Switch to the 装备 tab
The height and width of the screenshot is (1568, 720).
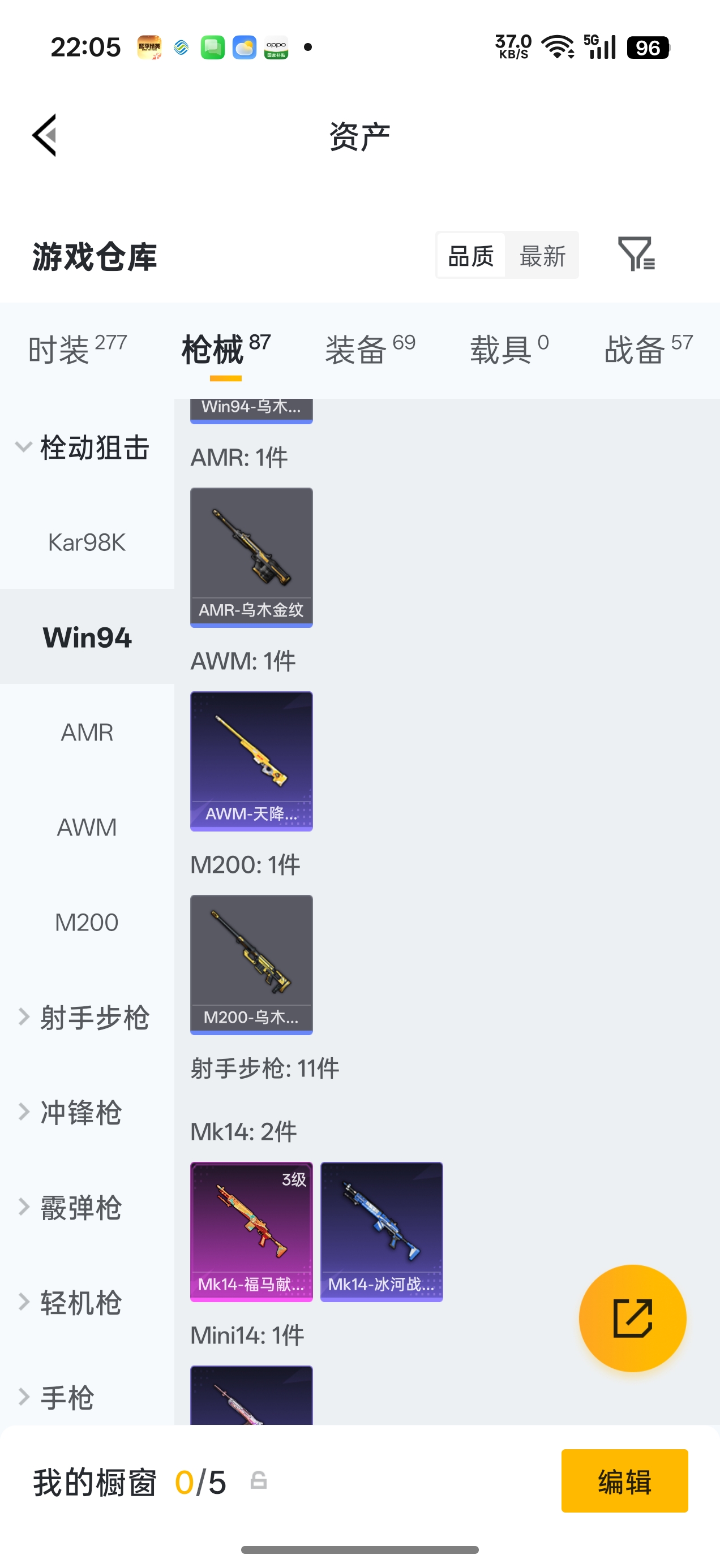[x=370, y=350]
